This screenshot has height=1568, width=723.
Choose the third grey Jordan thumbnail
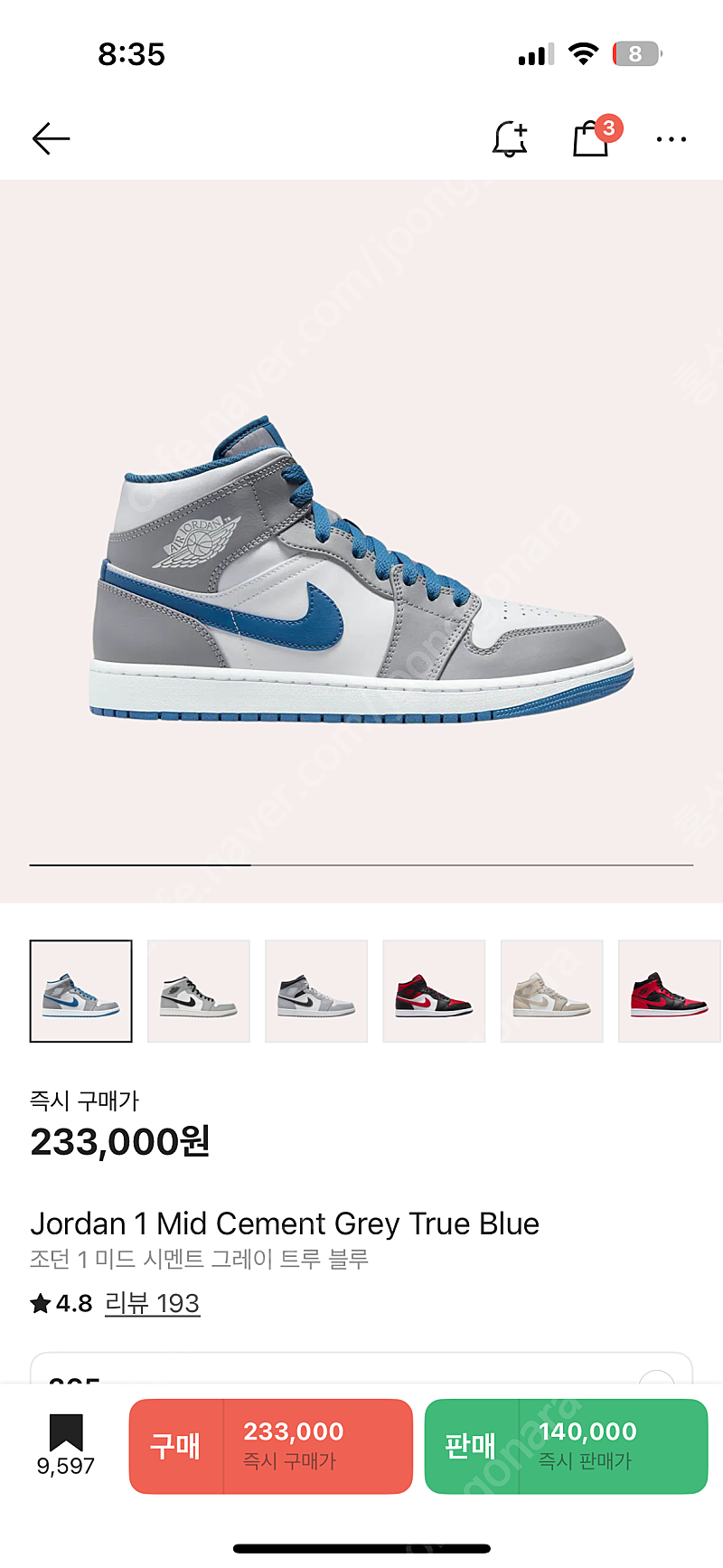pos(316,991)
